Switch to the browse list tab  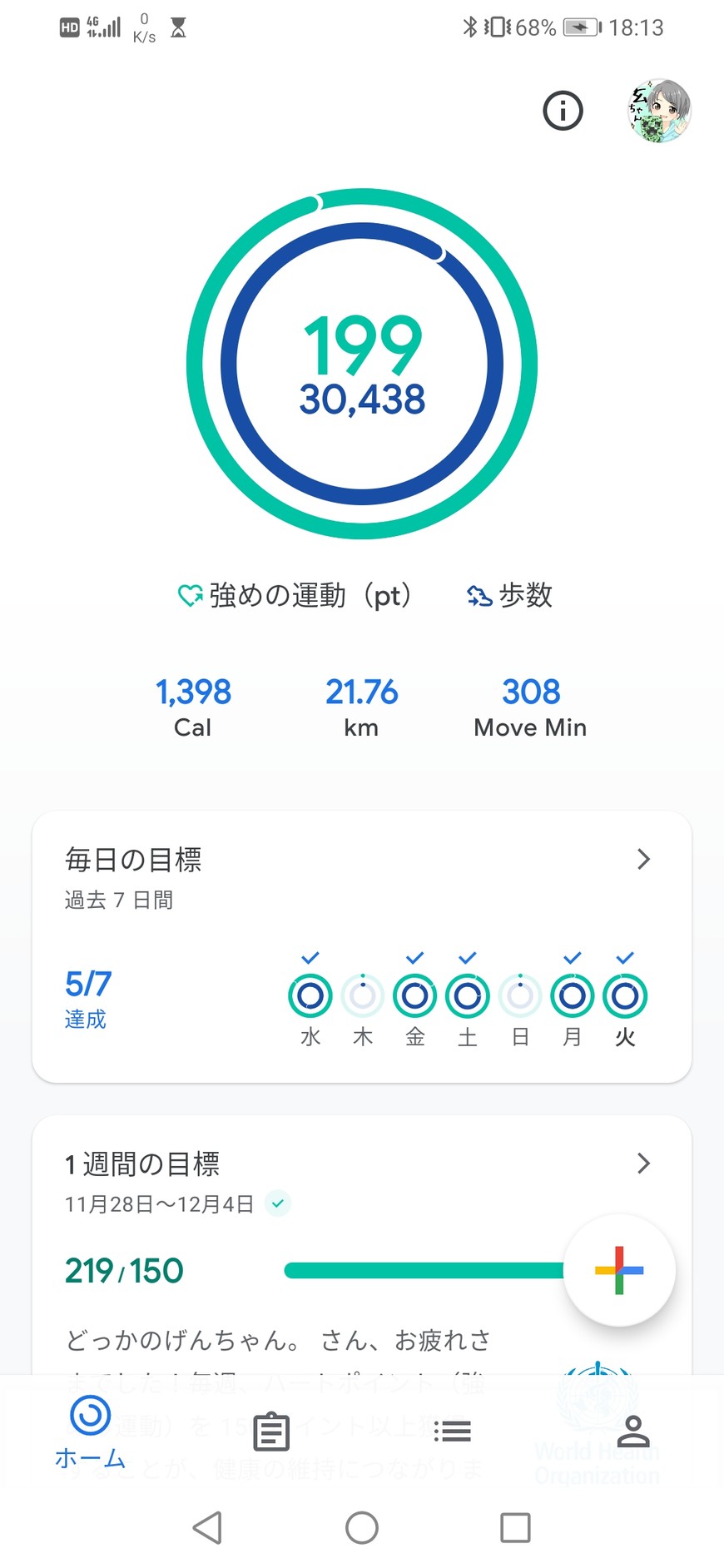click(x=453, y=1432)
